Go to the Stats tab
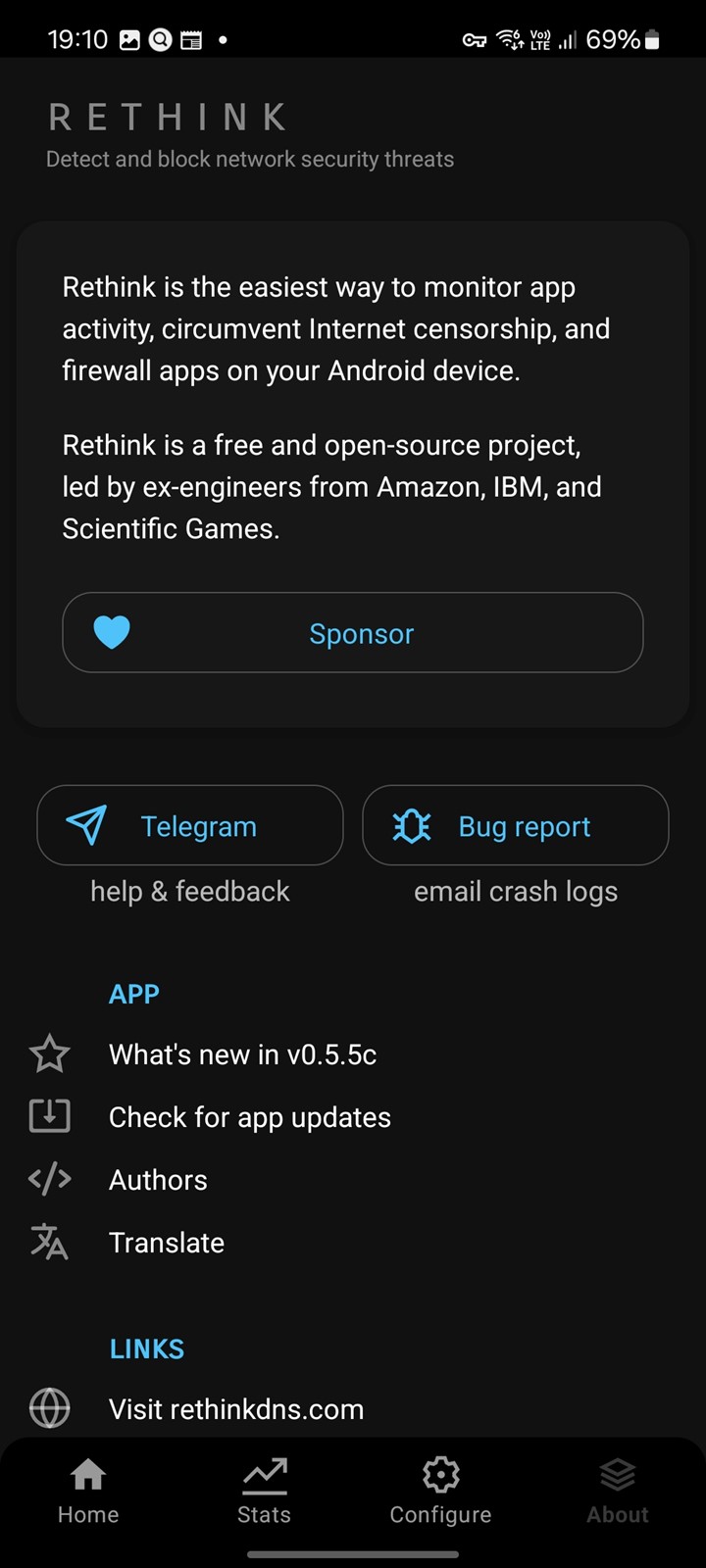 click(x=265, y=1492)
